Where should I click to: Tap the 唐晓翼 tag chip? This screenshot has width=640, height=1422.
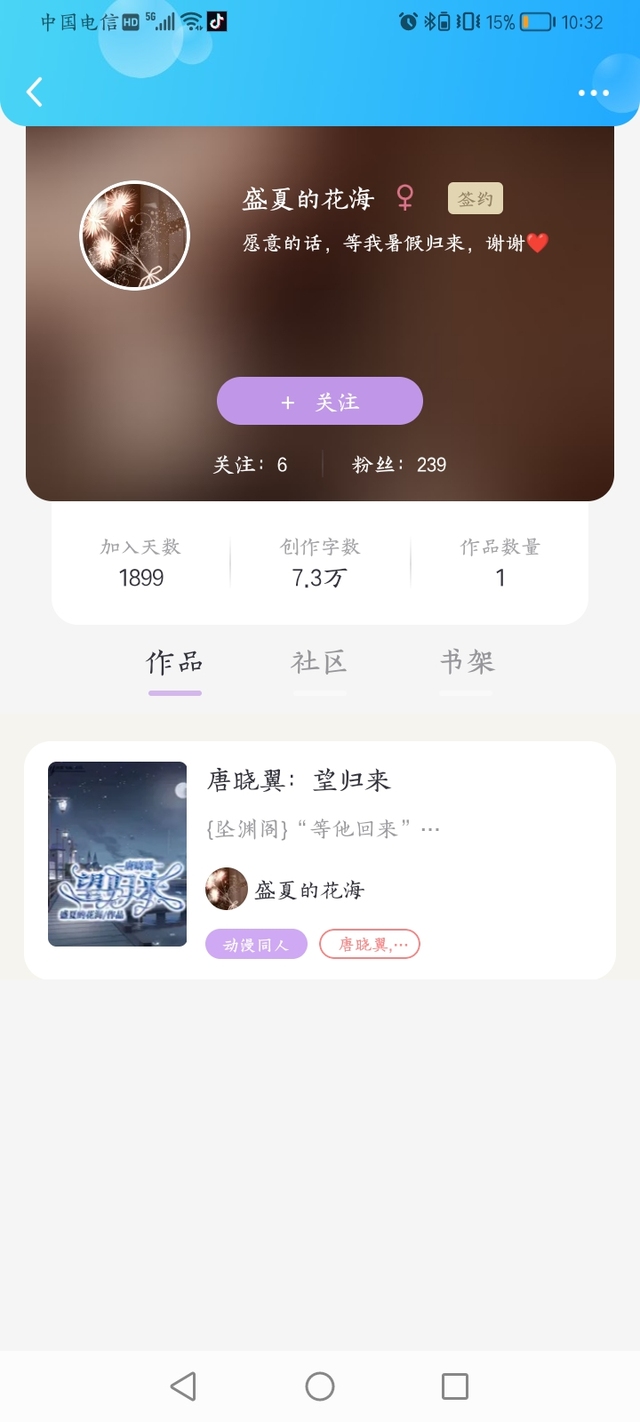[x=369, y=944]
